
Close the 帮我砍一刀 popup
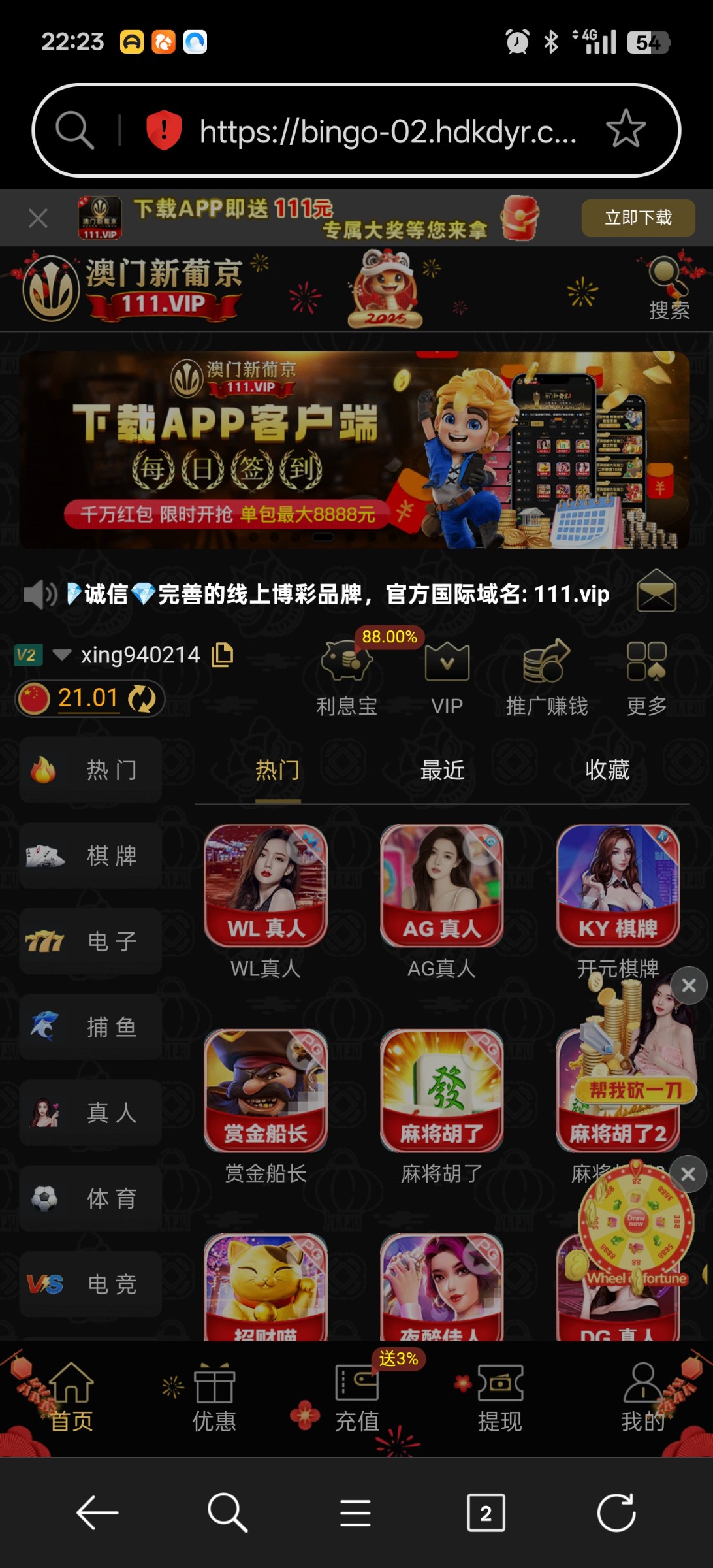coord(688,985)
